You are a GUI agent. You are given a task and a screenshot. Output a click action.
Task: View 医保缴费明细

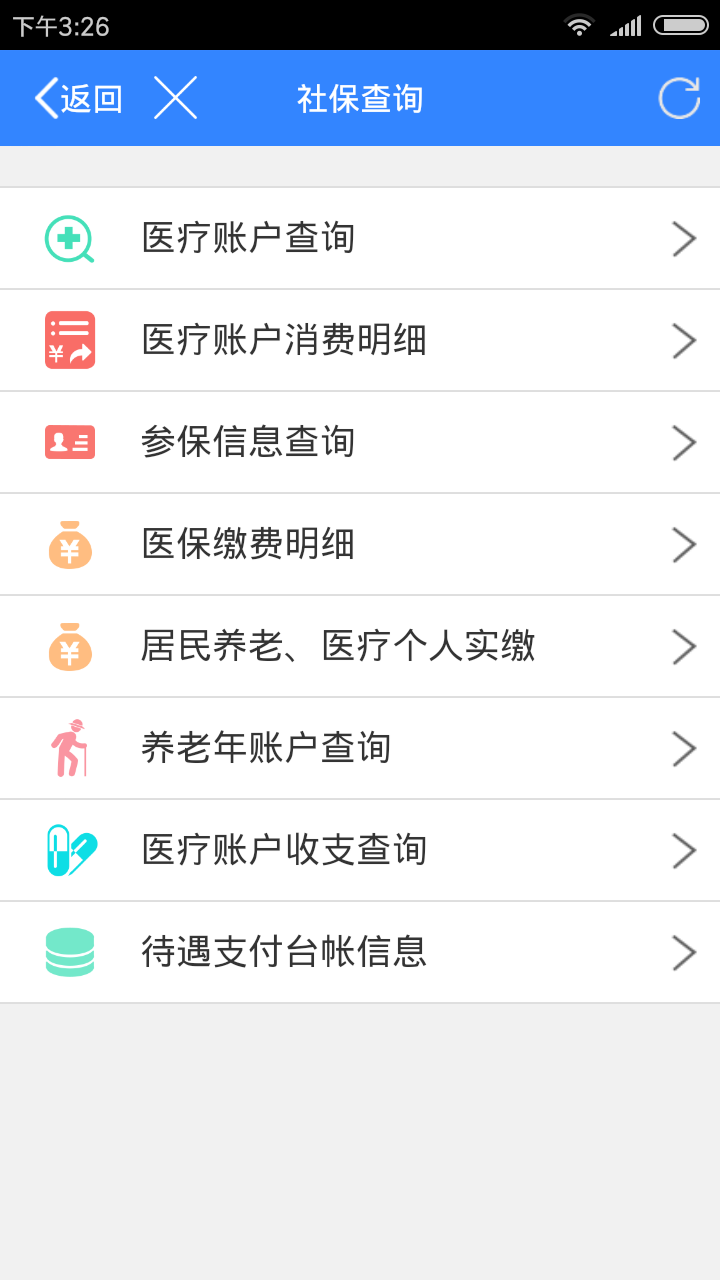coord(360,545)
